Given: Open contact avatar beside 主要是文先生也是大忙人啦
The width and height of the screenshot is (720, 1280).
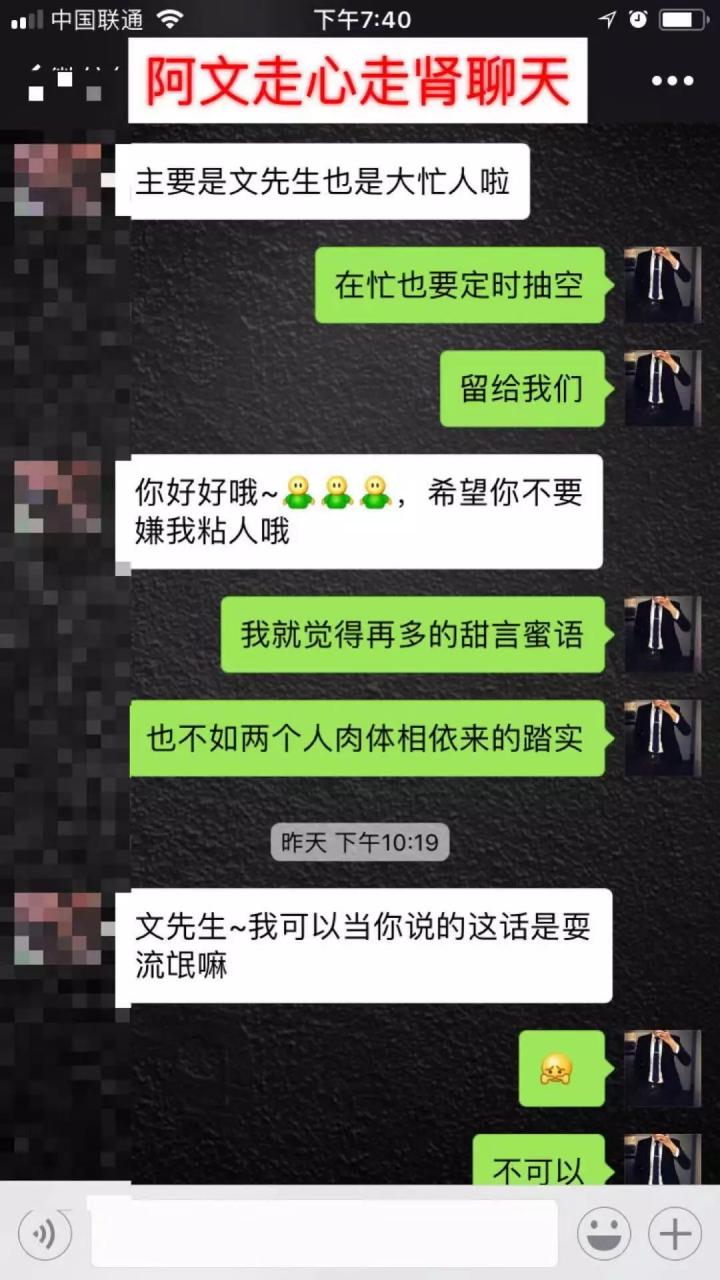Looking at the screenshot, I should coord(58,180).
